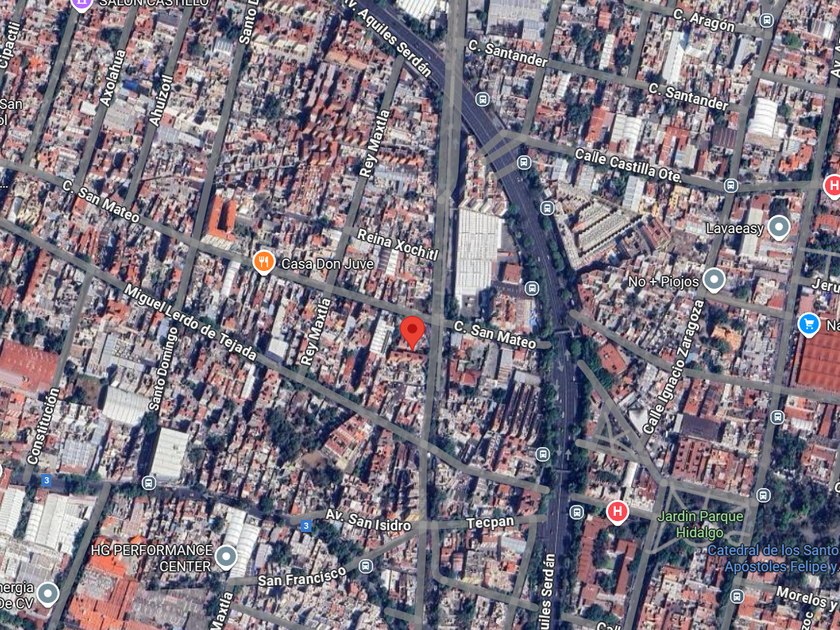The width and height of the screenshot is (840, 630).
Task: Open the Salon Castillo purple marker
Action: (x=81, y=4)
